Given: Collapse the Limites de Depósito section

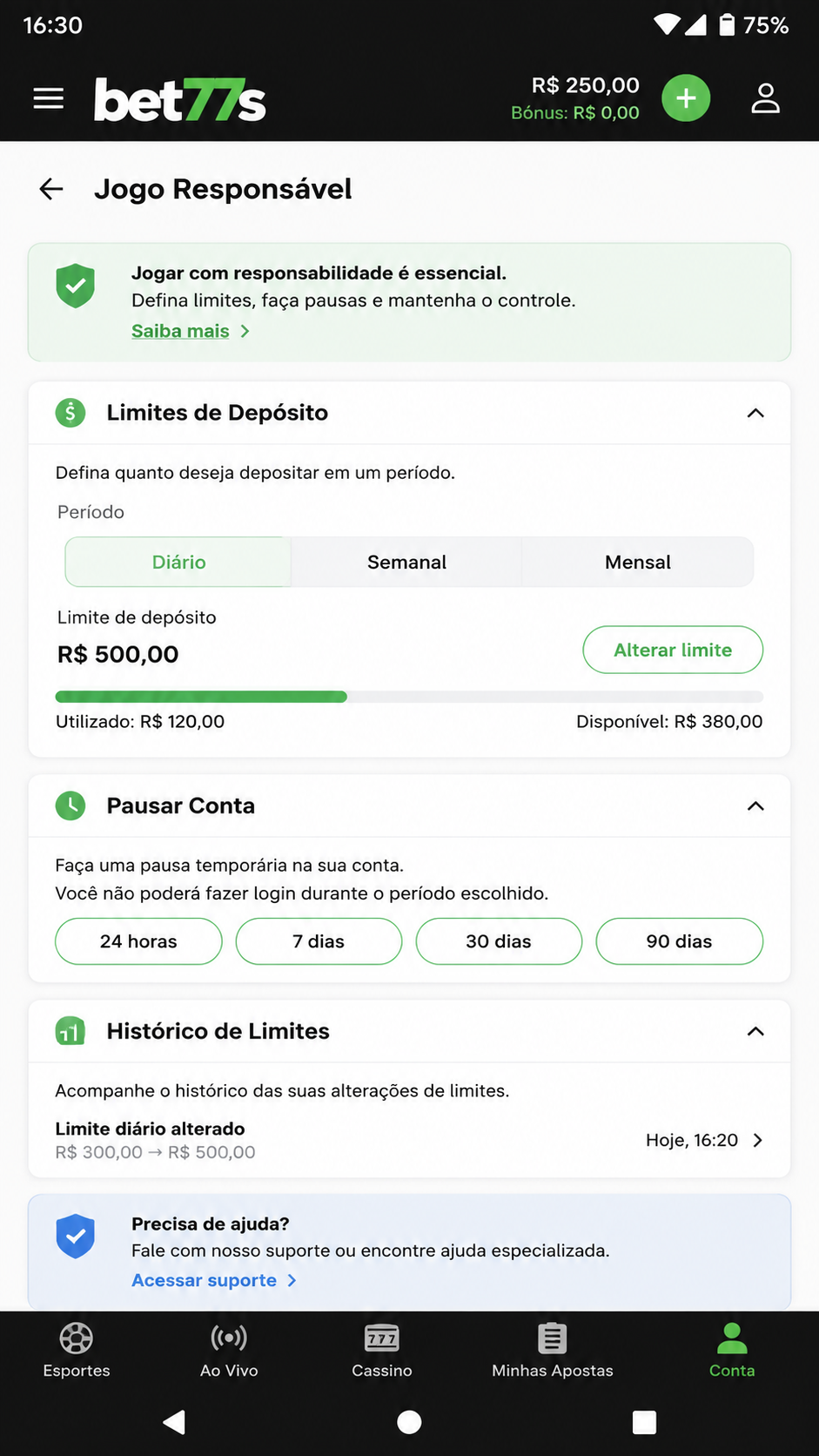Looking at the screenshot, I should [755, 413].
